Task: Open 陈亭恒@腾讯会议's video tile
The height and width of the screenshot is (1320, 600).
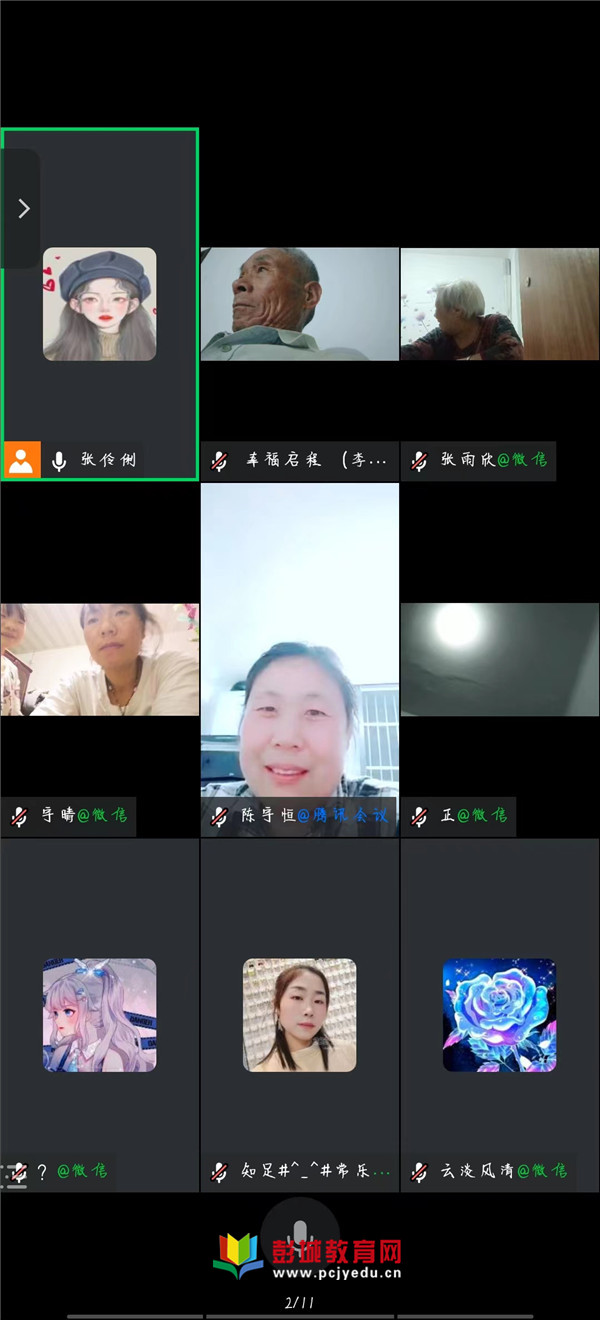Action: pyautogui.click(x=300, y=660)
